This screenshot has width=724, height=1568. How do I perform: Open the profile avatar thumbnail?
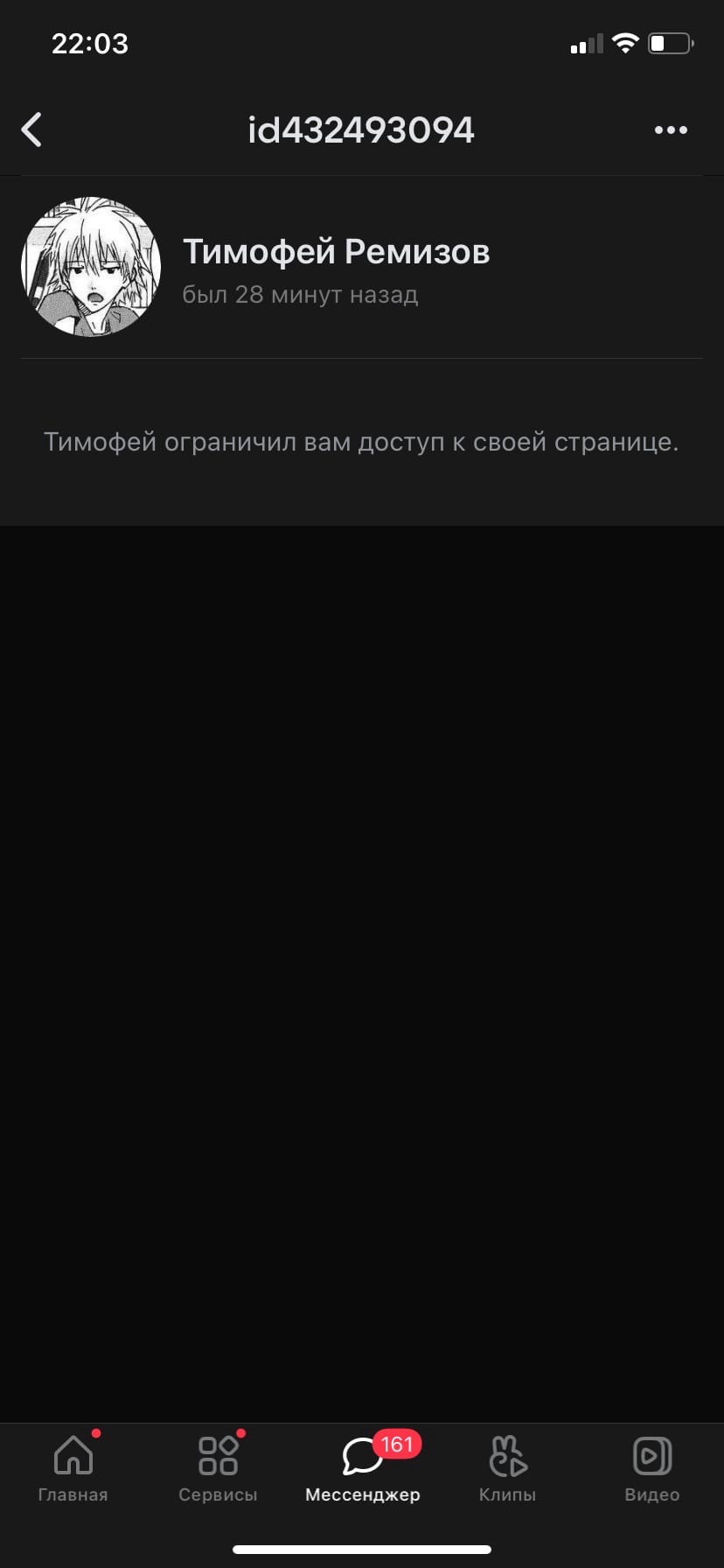pos(91,267)
